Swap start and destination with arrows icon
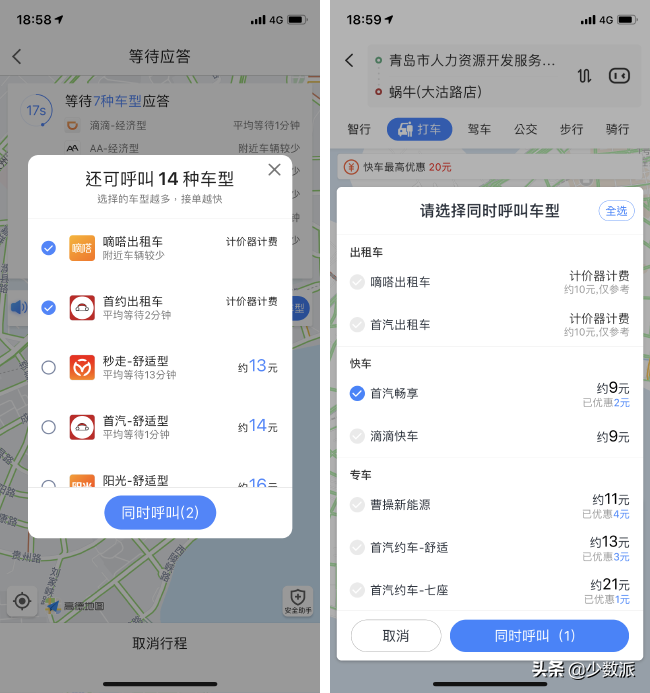The height and width of the screenshot is (693, 650). [584, 76]
